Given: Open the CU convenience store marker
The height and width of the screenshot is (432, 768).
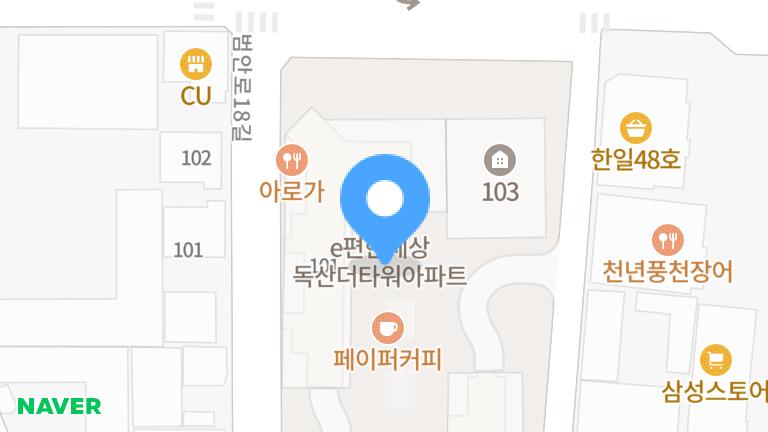Looking at the screenshot, I should click(x=196, y=65).
